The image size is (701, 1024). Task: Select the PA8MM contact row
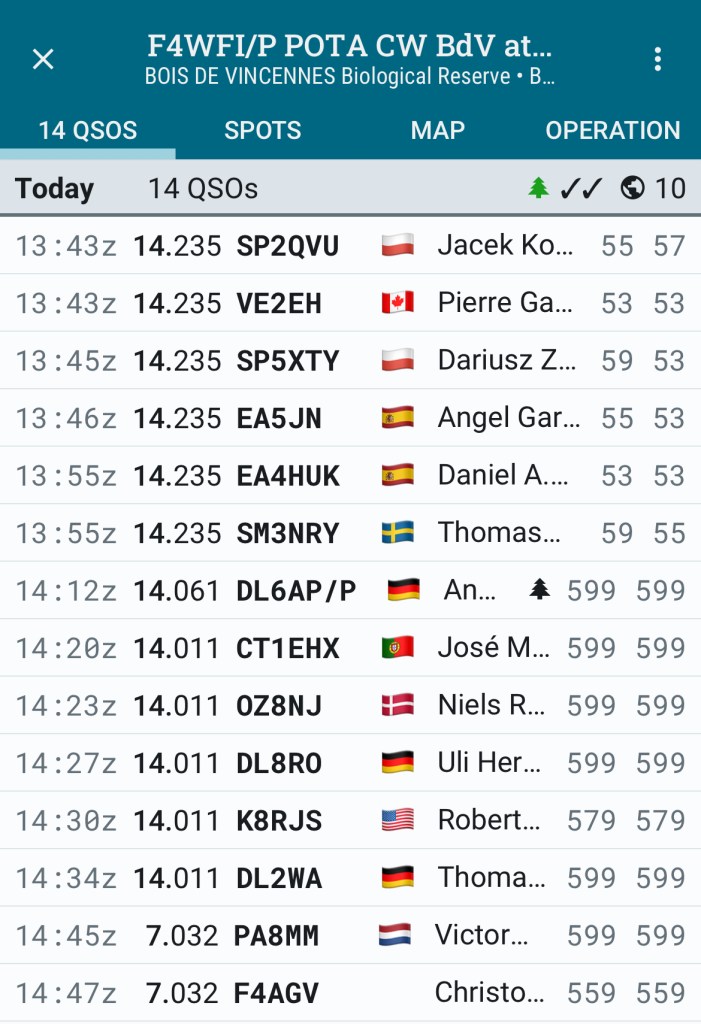tap(350, 936)
